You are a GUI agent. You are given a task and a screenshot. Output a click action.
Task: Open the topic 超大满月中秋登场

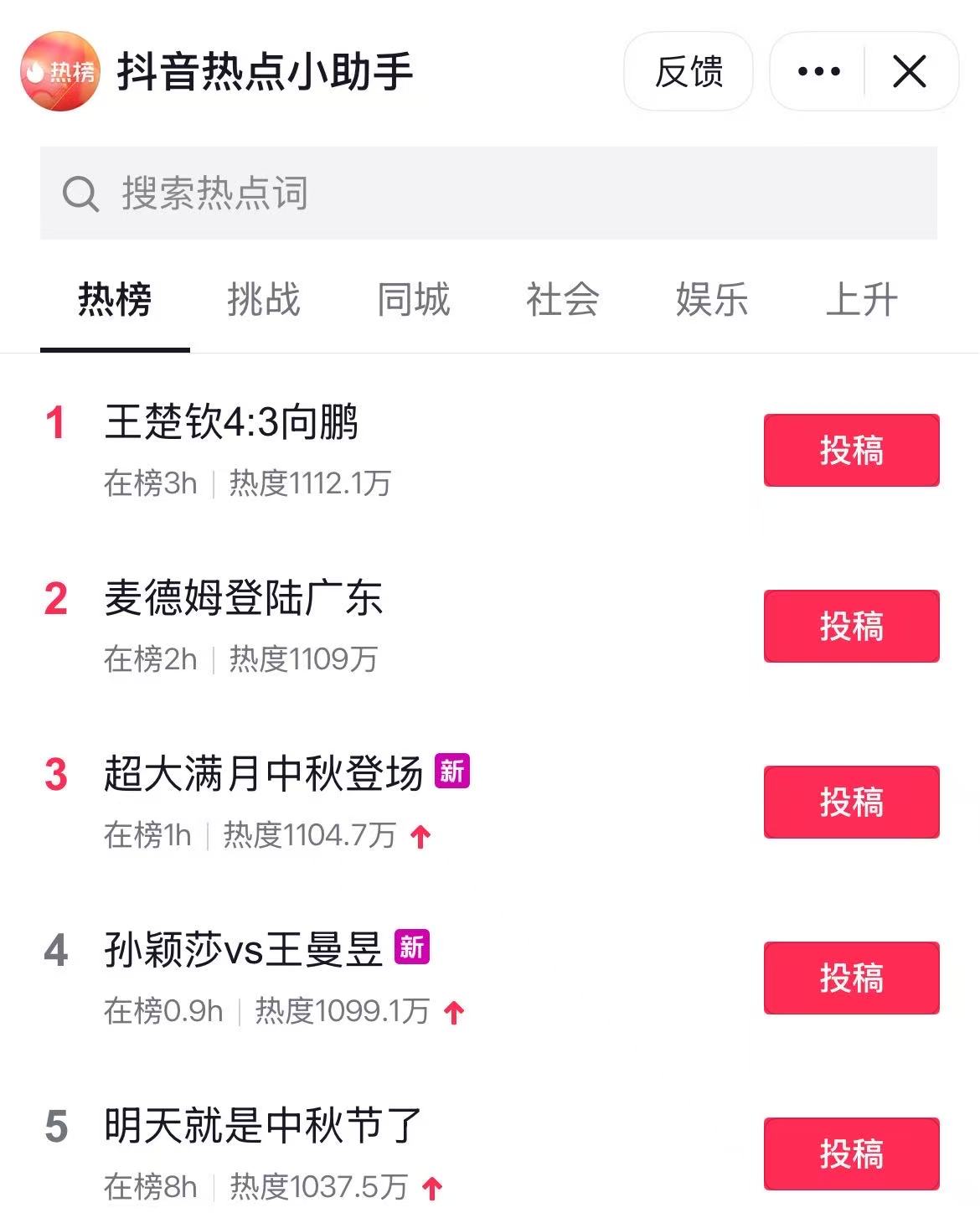point(264,773)
